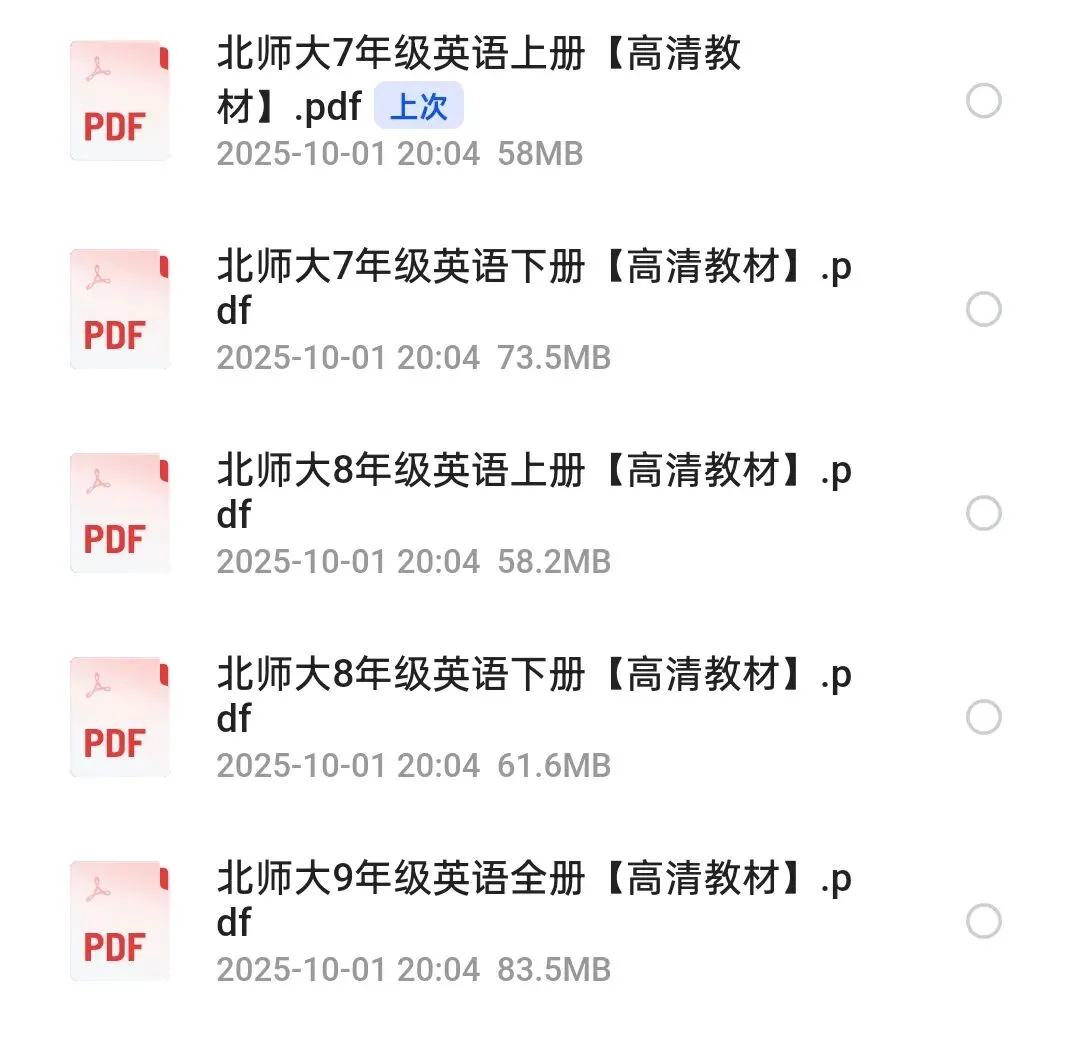
Task: Open 北师大7年级英语下册 PDF file
Action: coord(533,269)
